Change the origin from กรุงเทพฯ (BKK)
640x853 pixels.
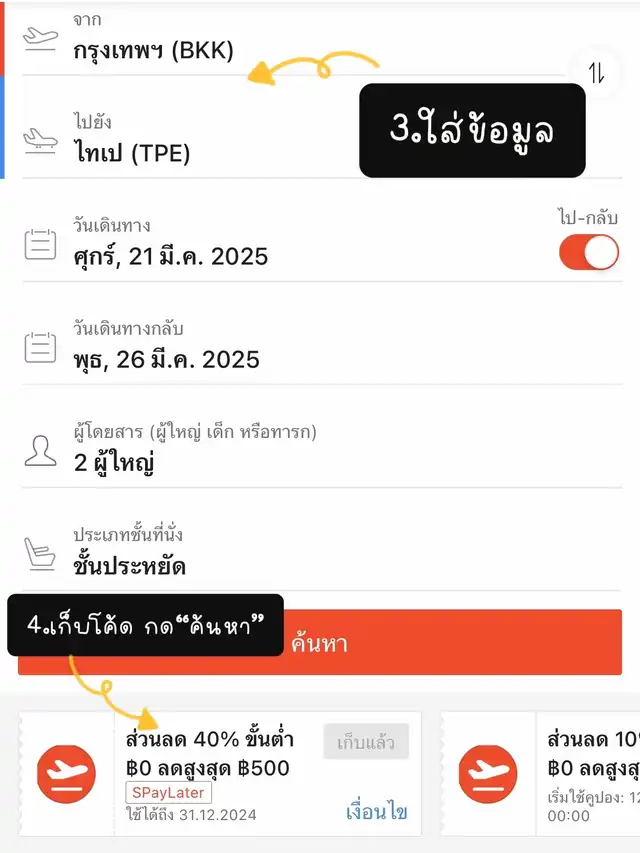154,50
